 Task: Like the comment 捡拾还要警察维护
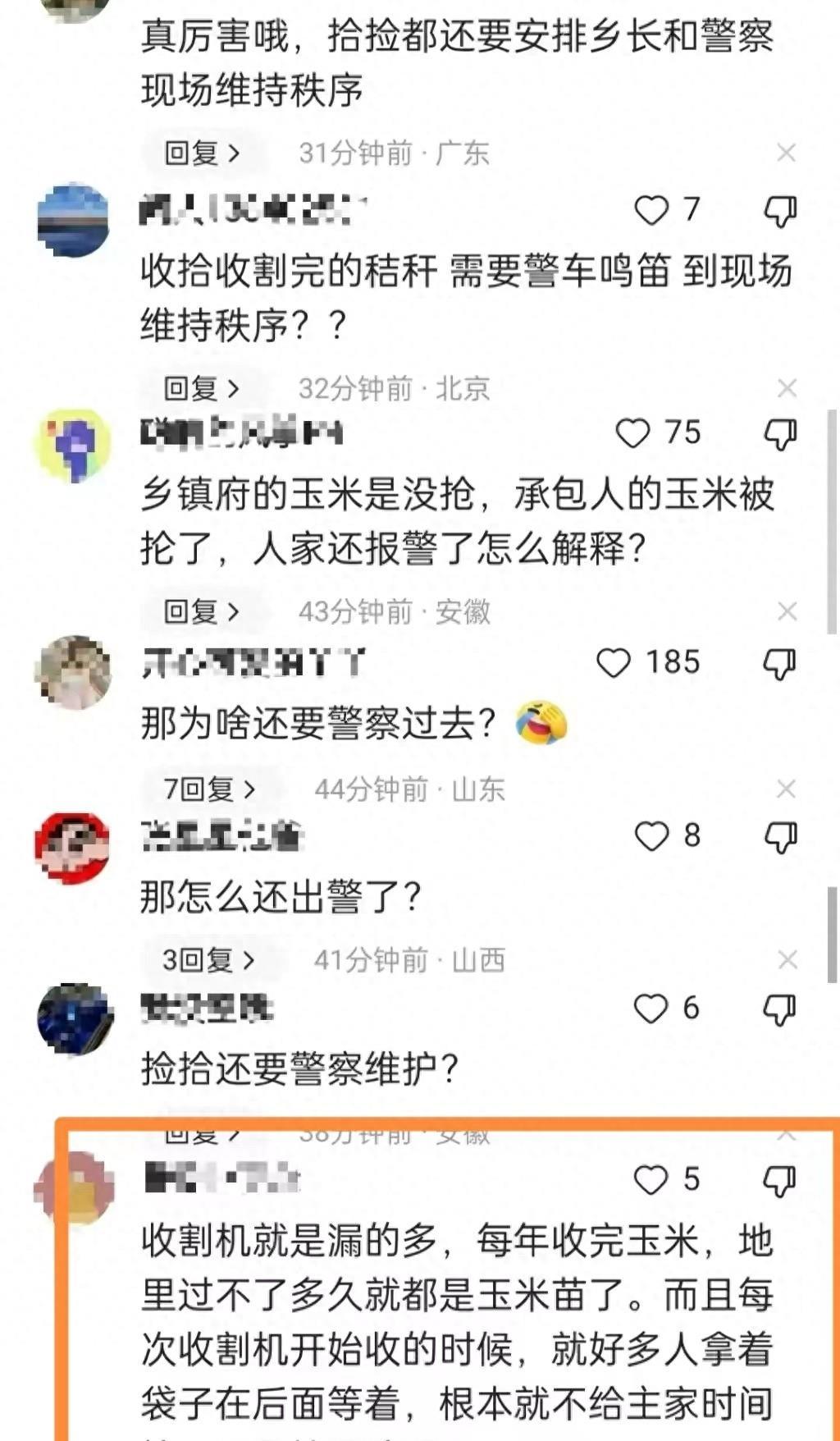pos(651,1009)
